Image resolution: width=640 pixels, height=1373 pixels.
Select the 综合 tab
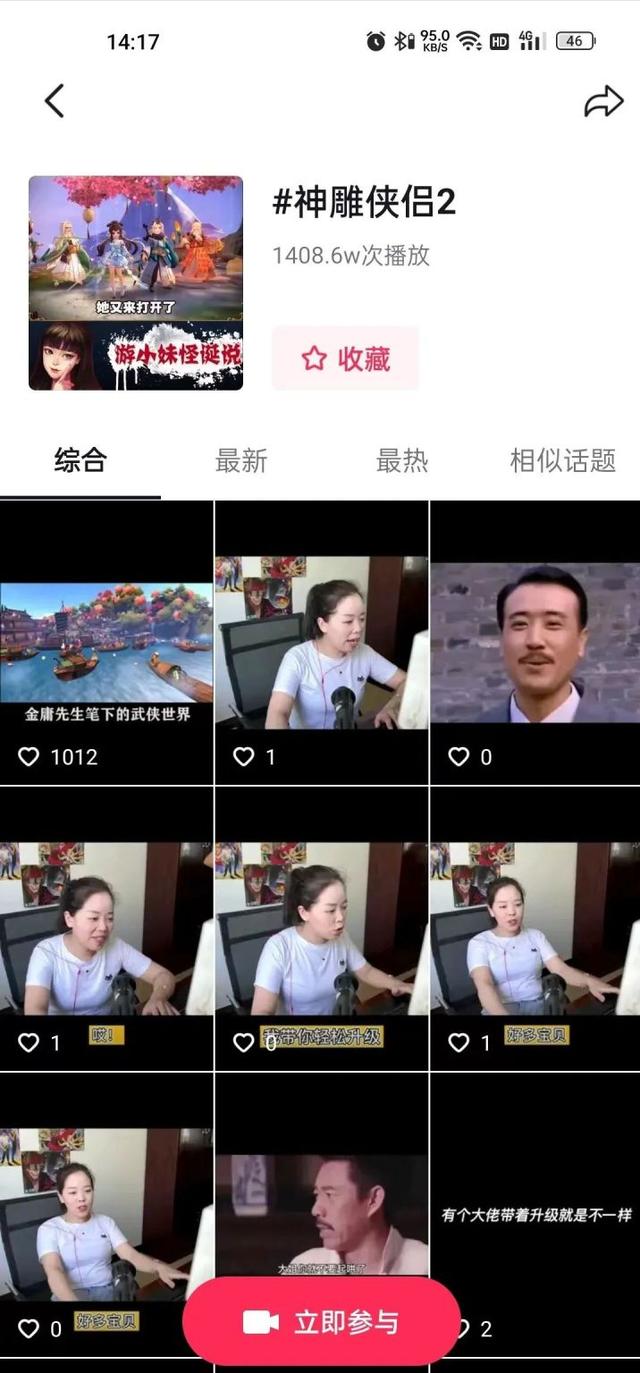(x=80, y=461)
